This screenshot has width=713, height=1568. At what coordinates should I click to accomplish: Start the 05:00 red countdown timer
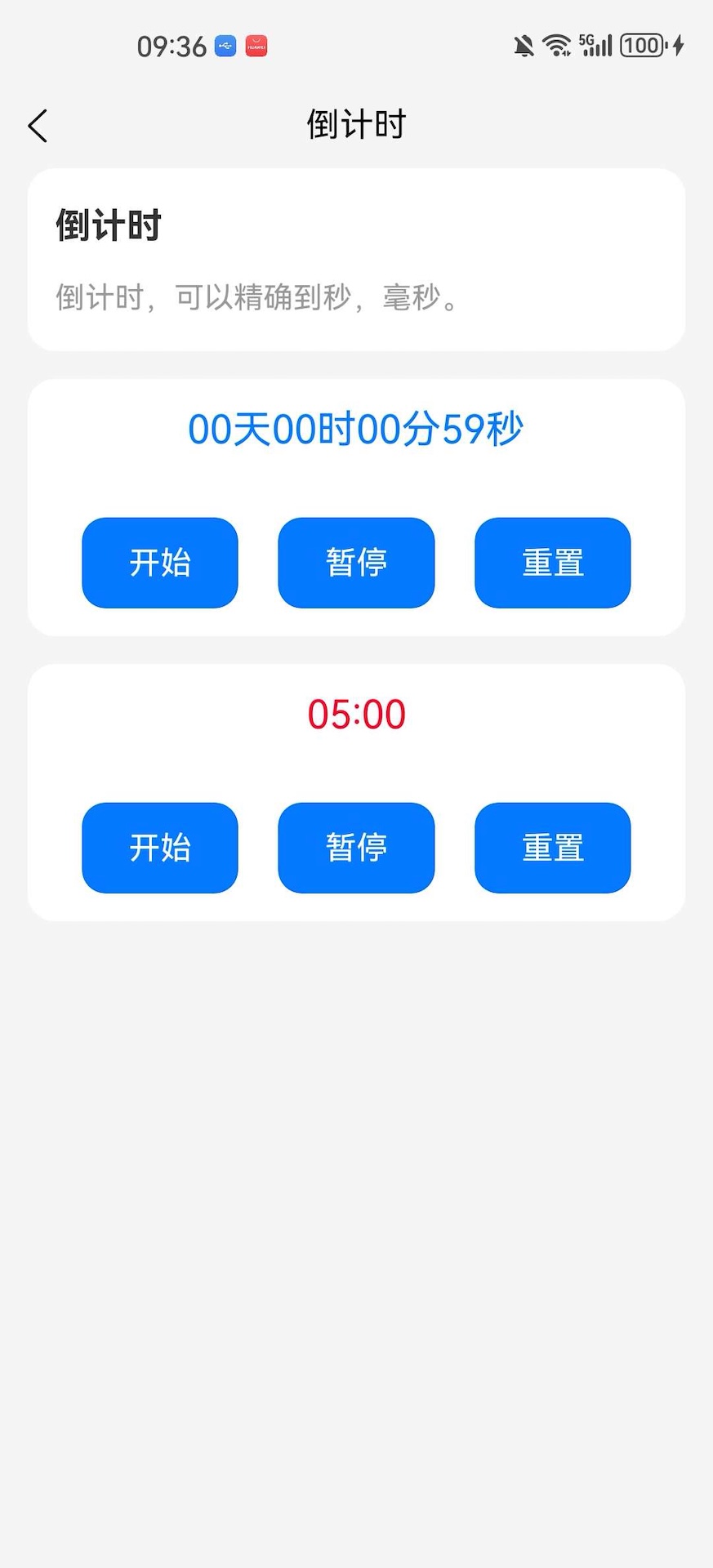[159, 848]
